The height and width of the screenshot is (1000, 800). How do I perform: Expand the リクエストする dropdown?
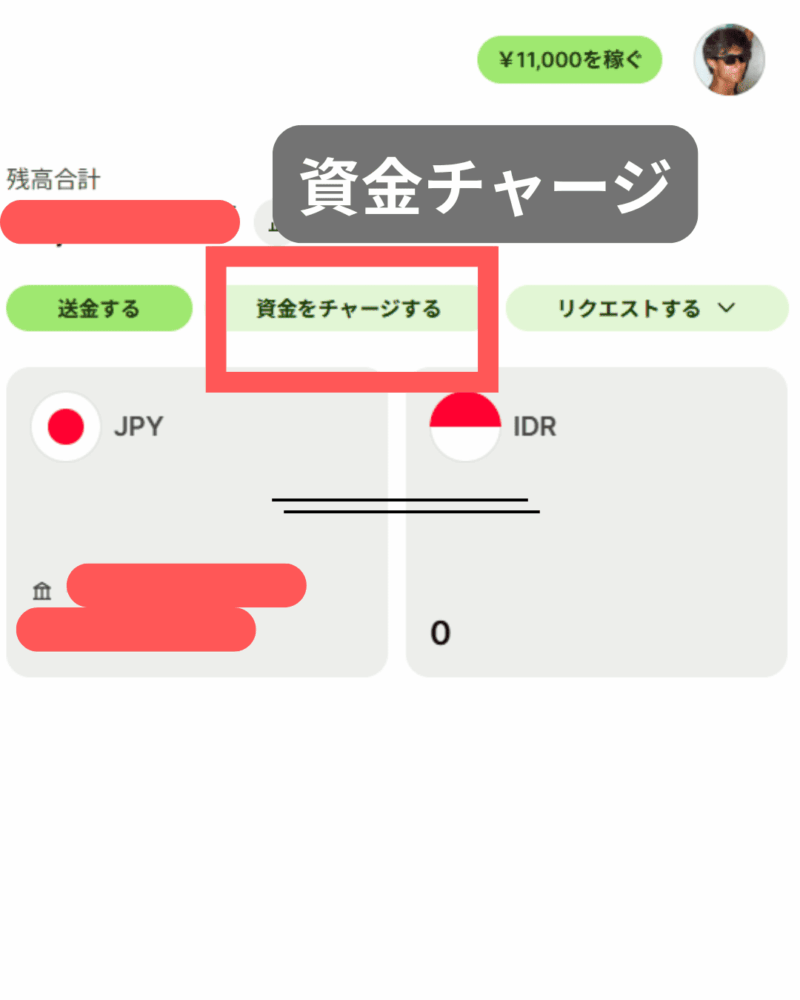(x=647, y=308)
